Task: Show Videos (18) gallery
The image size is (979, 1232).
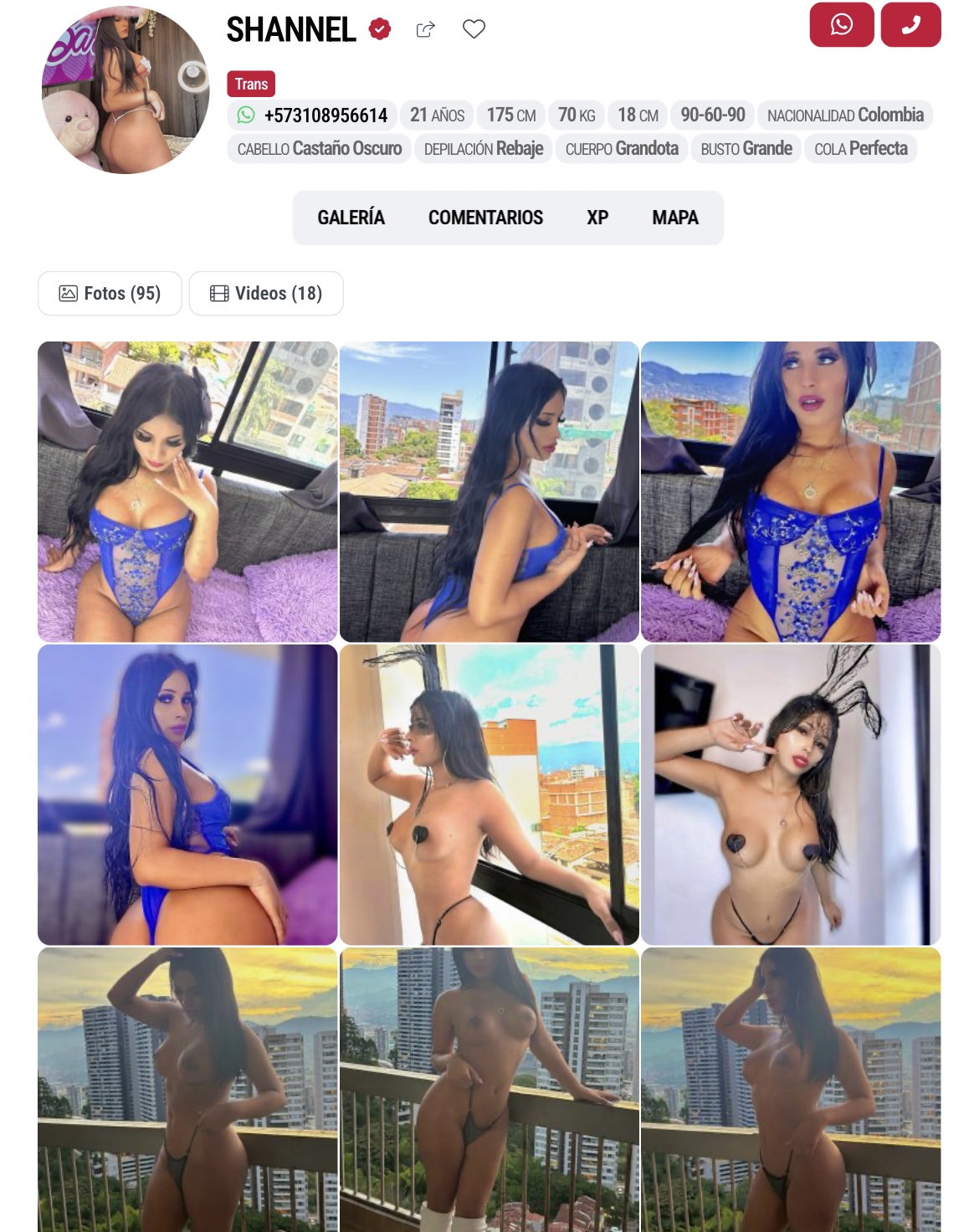Action: (266, 294)
